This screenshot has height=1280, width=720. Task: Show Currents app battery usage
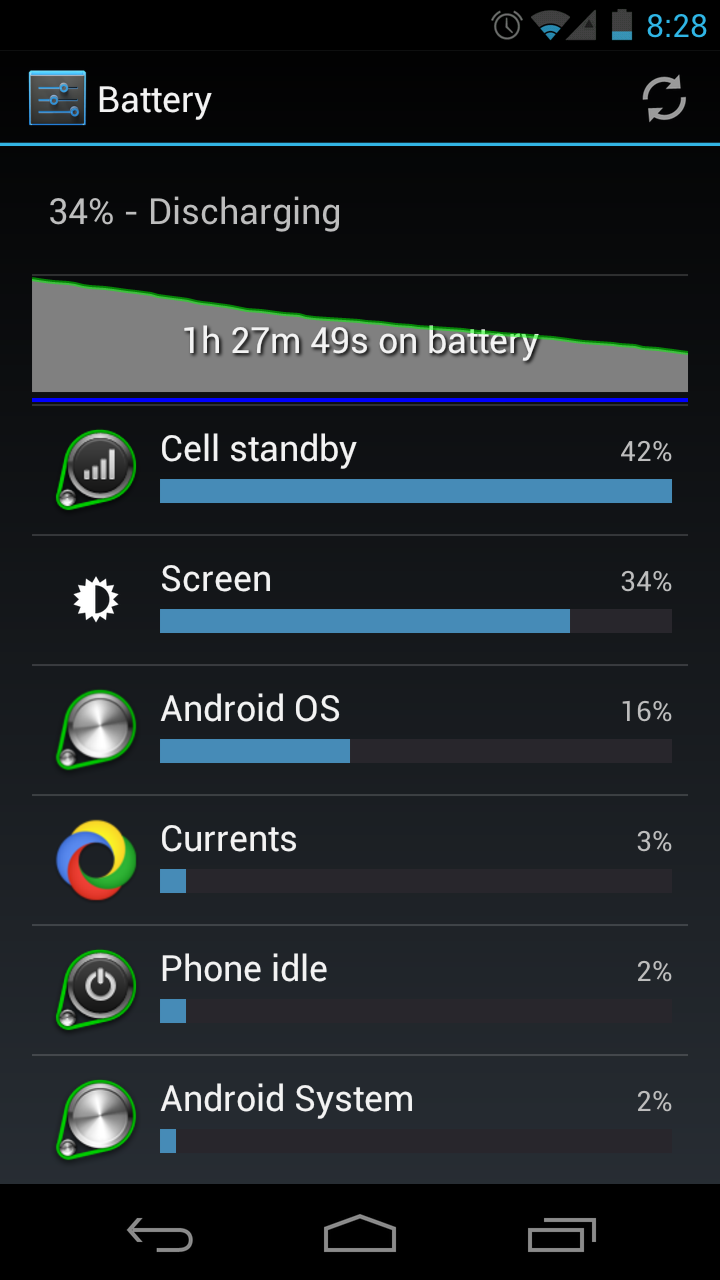[360, 860]
